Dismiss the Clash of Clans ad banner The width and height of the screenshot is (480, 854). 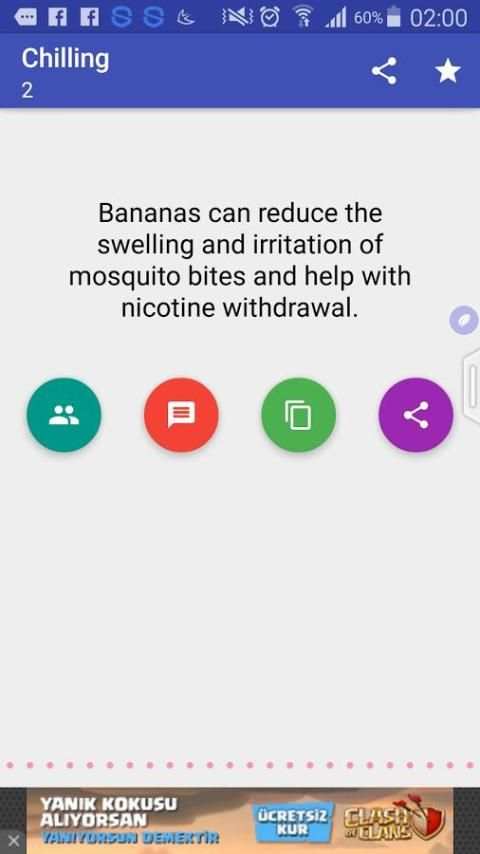click(x=13, y=841)
